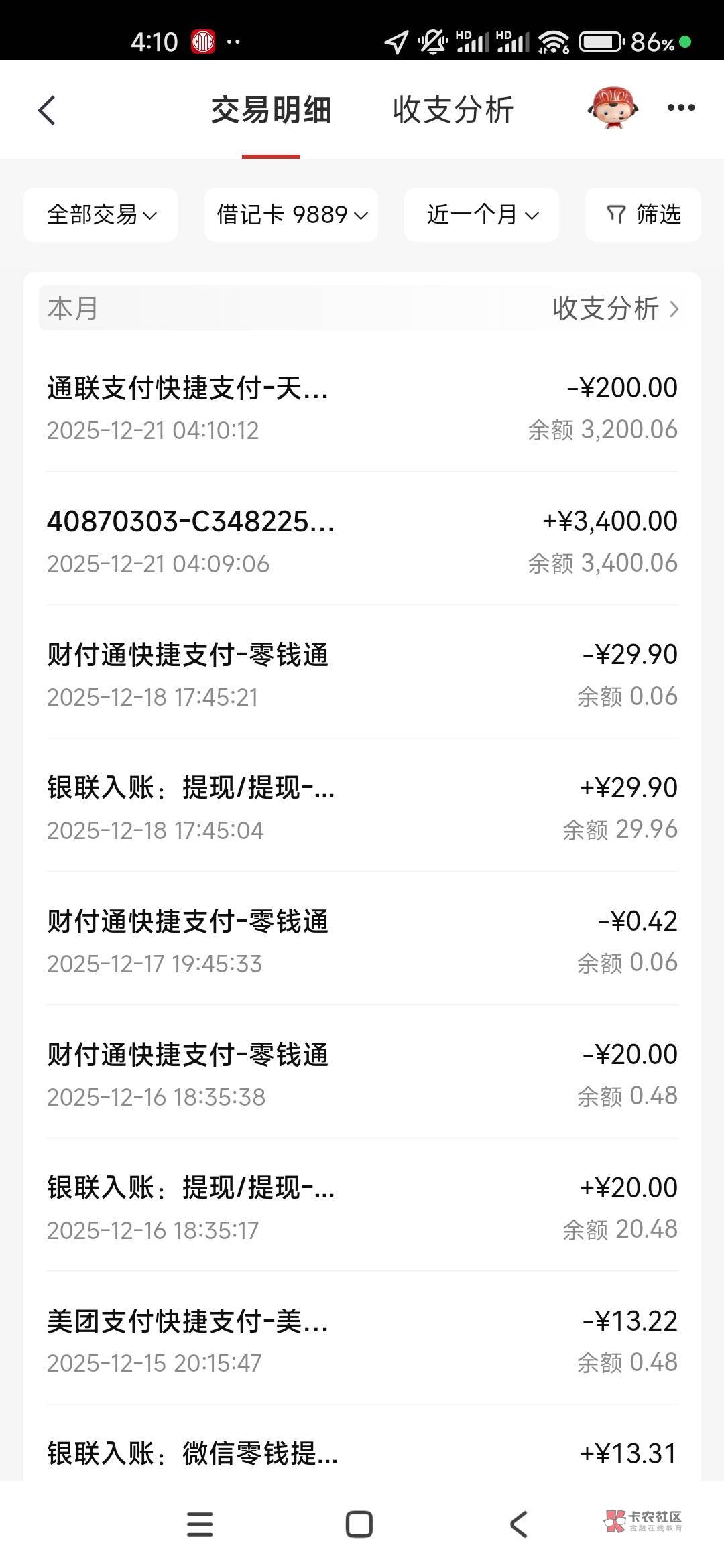Image resolution: width=724 pixels, height=1568 pixels.
Task: Tap the system home button
Action: (x=359, y=1524)
